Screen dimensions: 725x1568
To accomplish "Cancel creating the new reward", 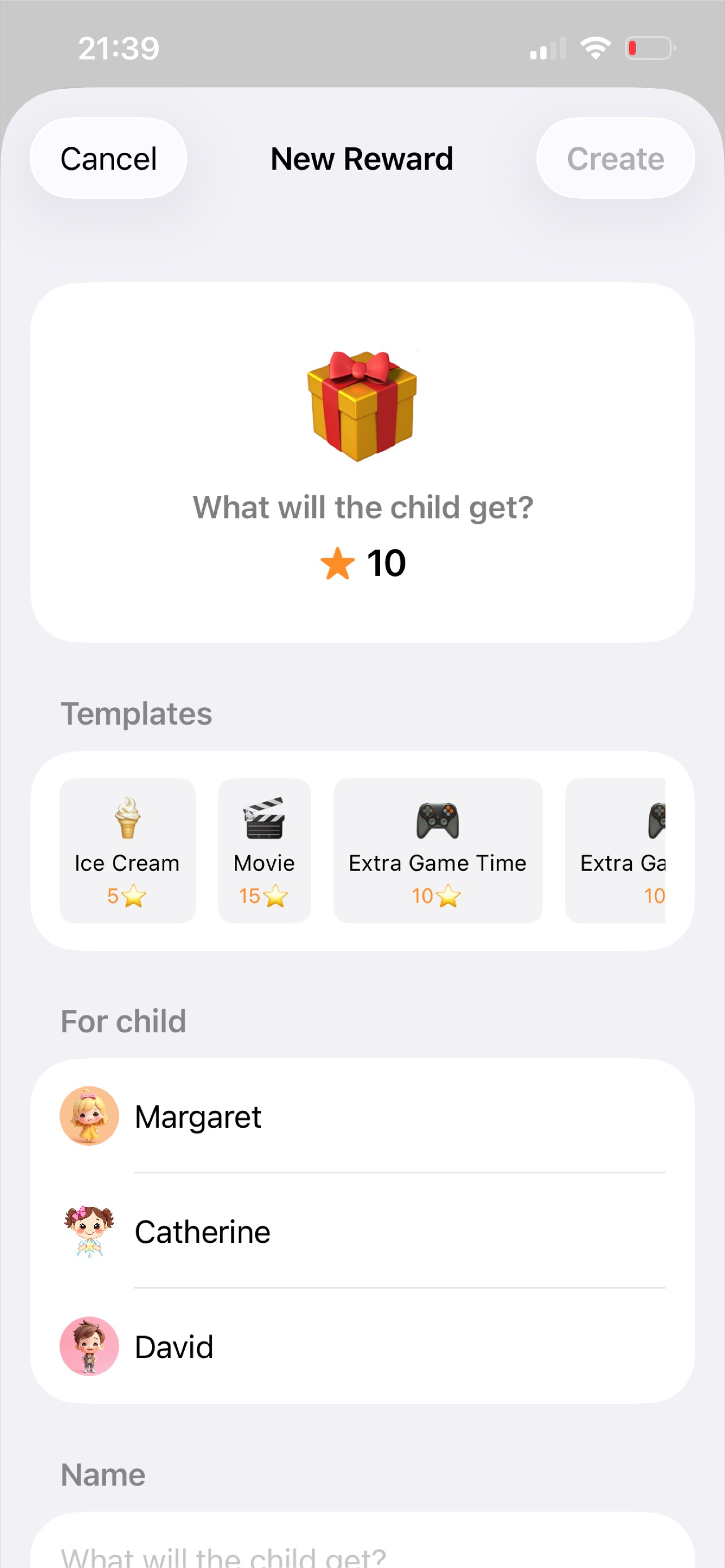I will pos(108,158).
